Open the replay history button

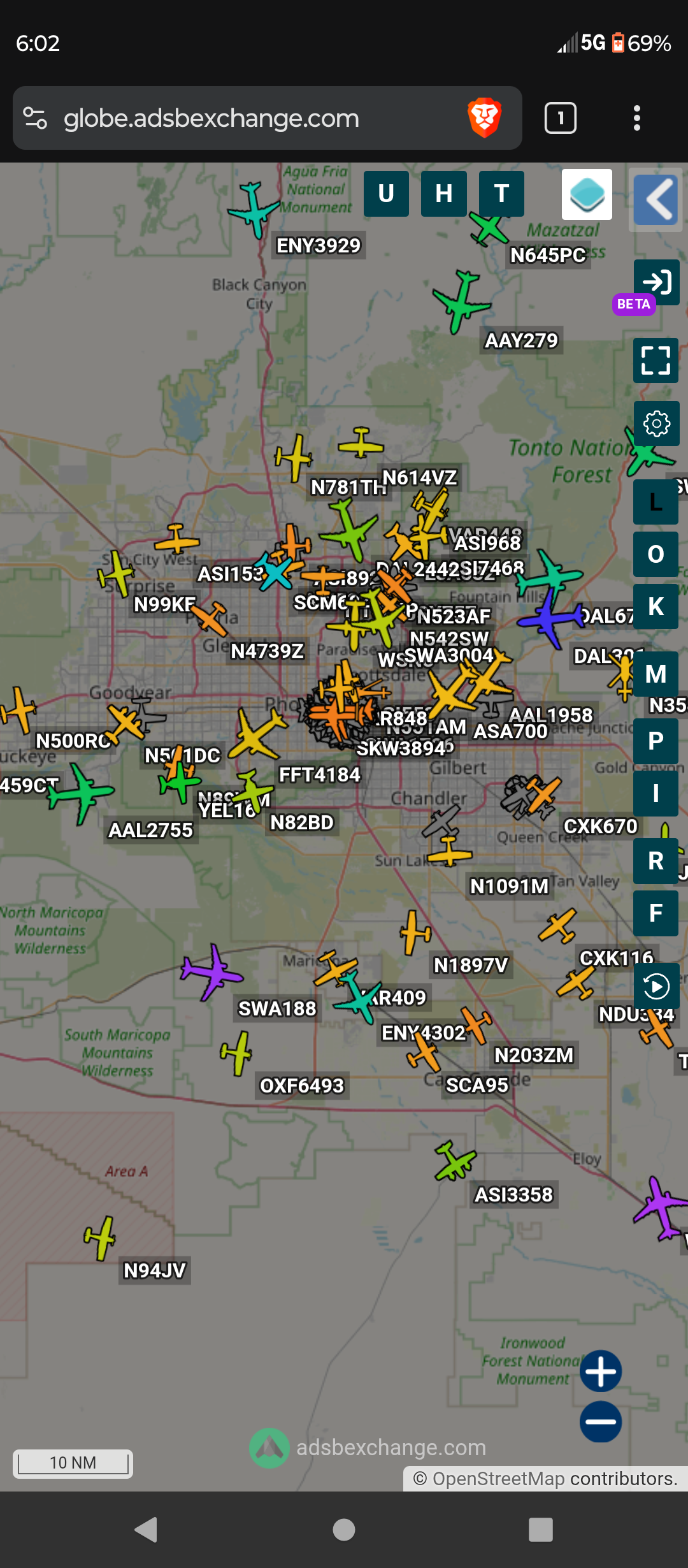pos(656,987)
